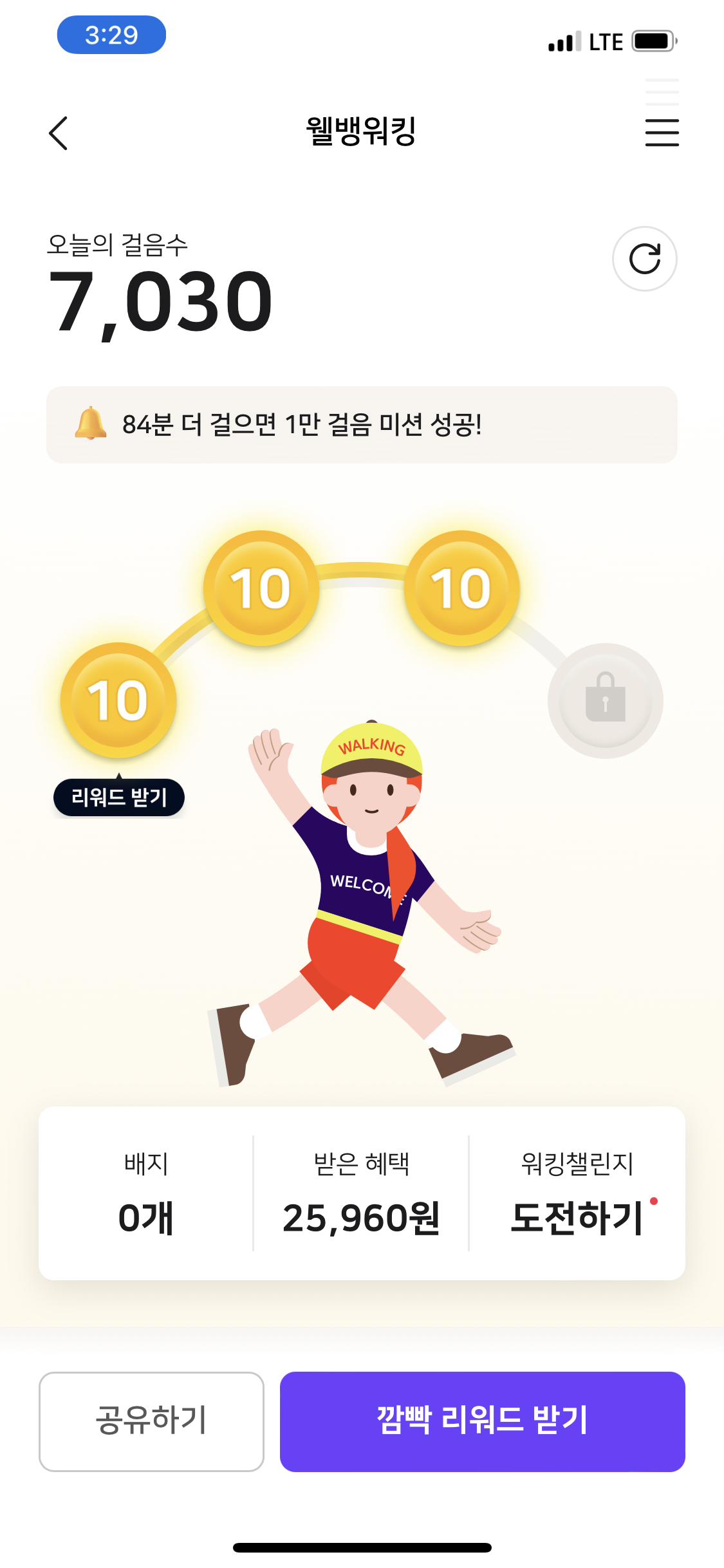Image resolution: width=724 pixels, height=1568 pixels.
Task: Open the 배지 badge count
Action: tap(146, 1194)
